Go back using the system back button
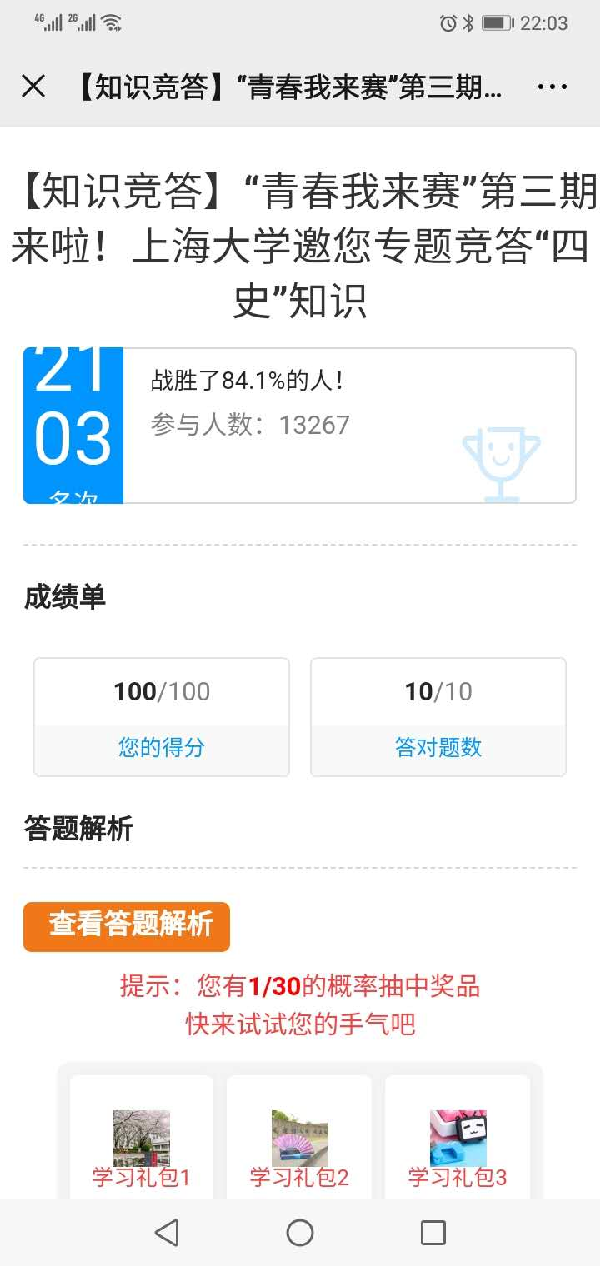Screen dimensions: 600x1266 (x=167, y=1232)
